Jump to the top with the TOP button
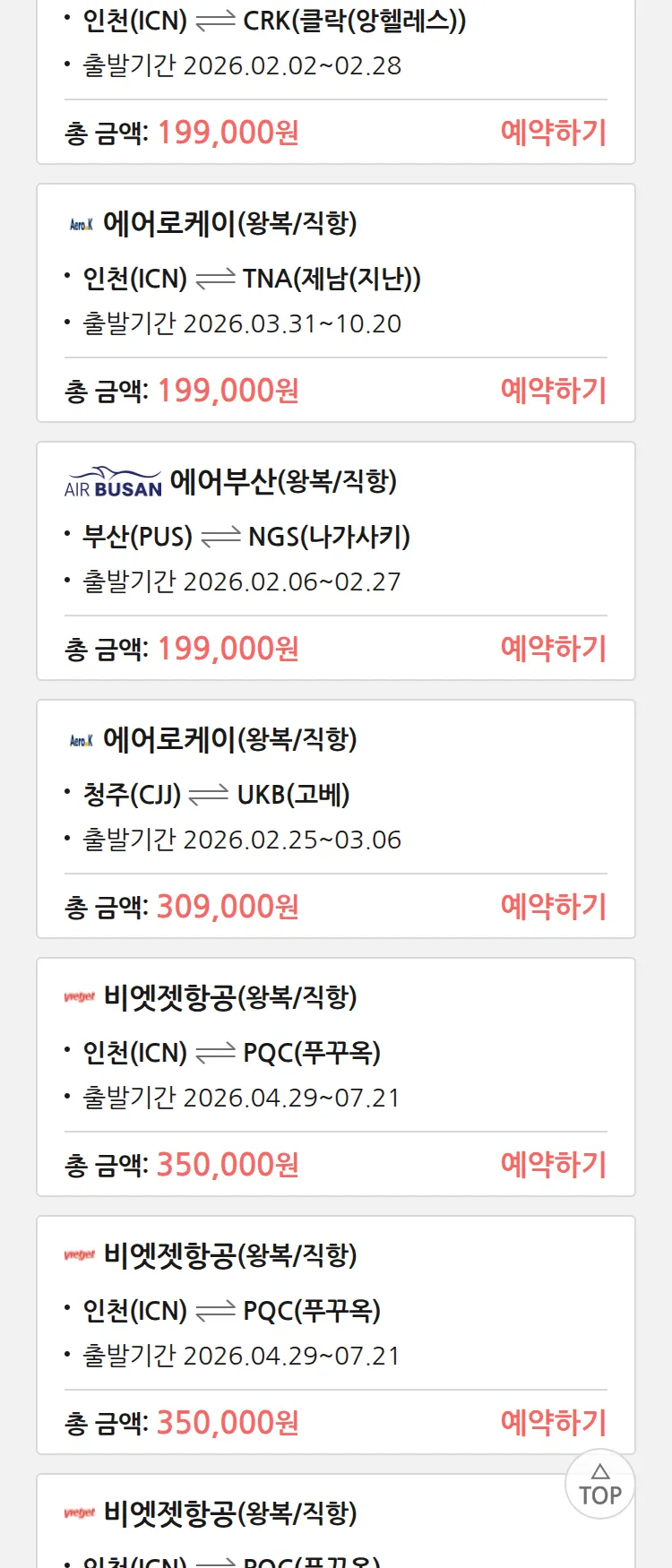Screen dimensions: 672x1568 [599, 1485]
